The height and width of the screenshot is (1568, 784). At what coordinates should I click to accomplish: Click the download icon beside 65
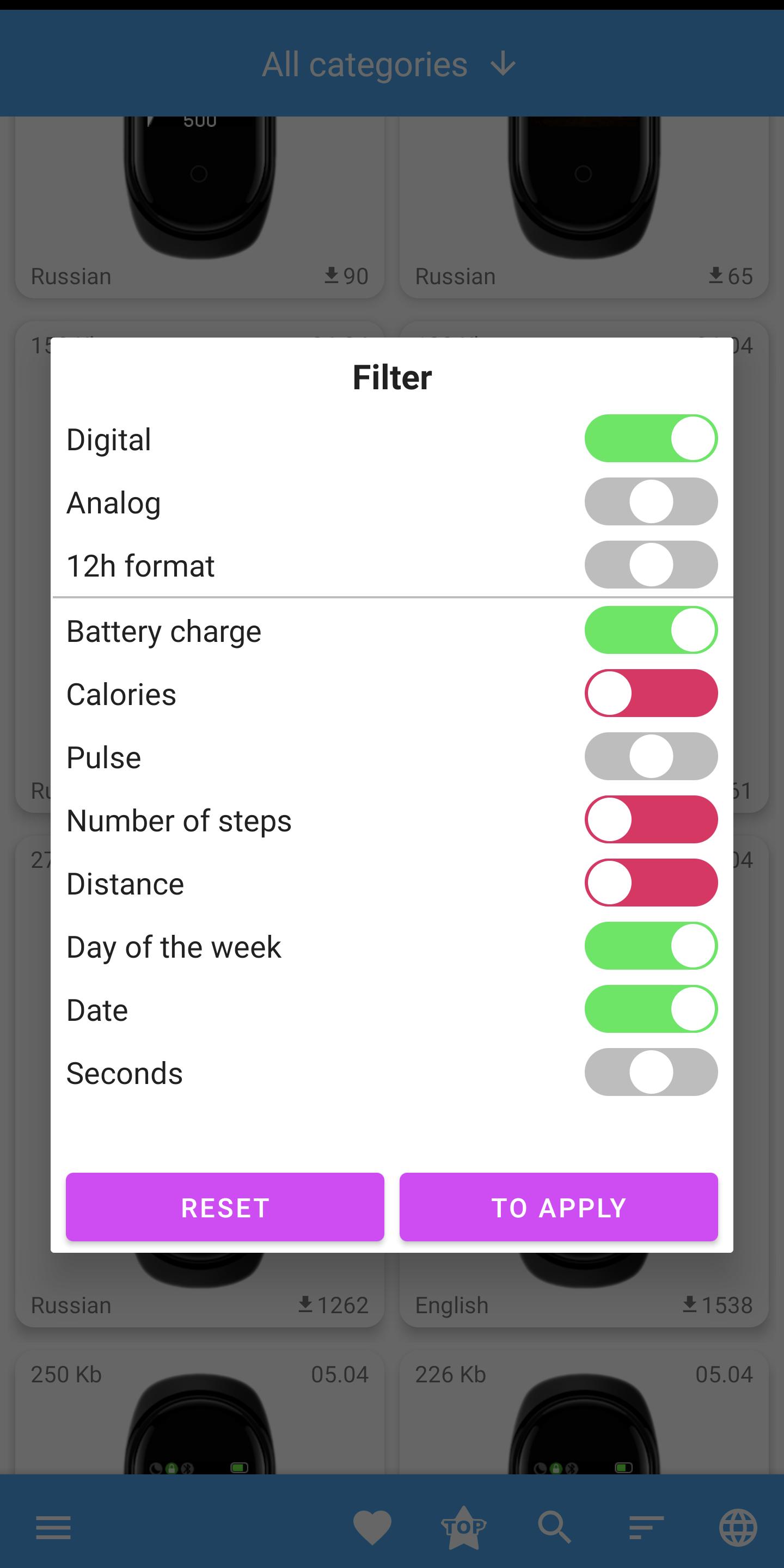pos(716,275)
